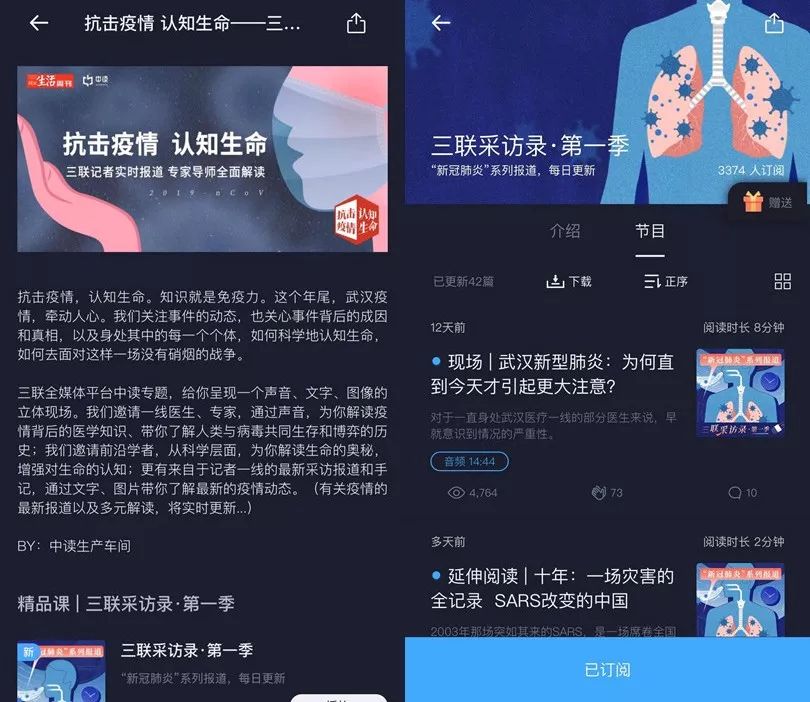Switch to the 介绍 tab
Screen dimensions: 810x702
tap(565, 231)
